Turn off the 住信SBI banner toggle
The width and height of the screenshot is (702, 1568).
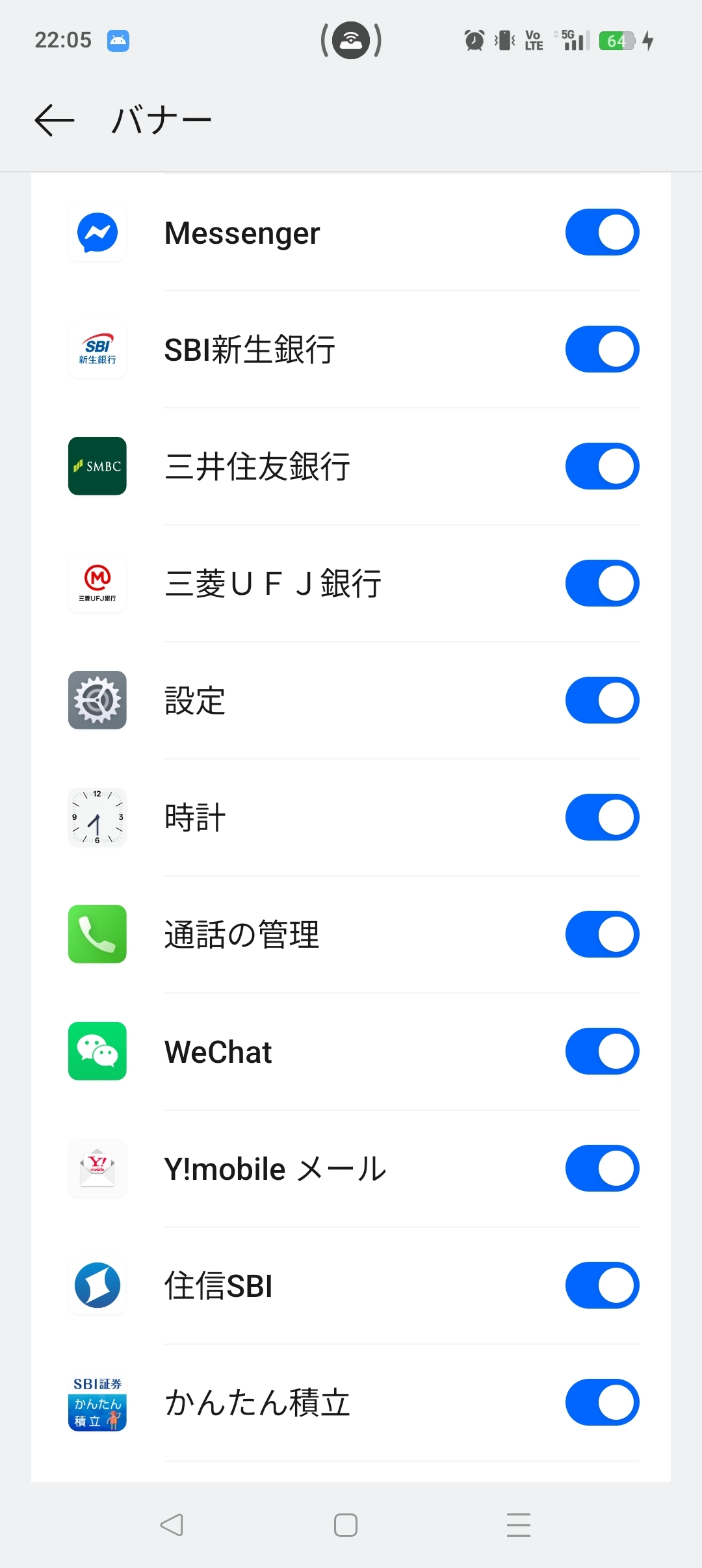pyautogui.click(x=602, y=1285)
